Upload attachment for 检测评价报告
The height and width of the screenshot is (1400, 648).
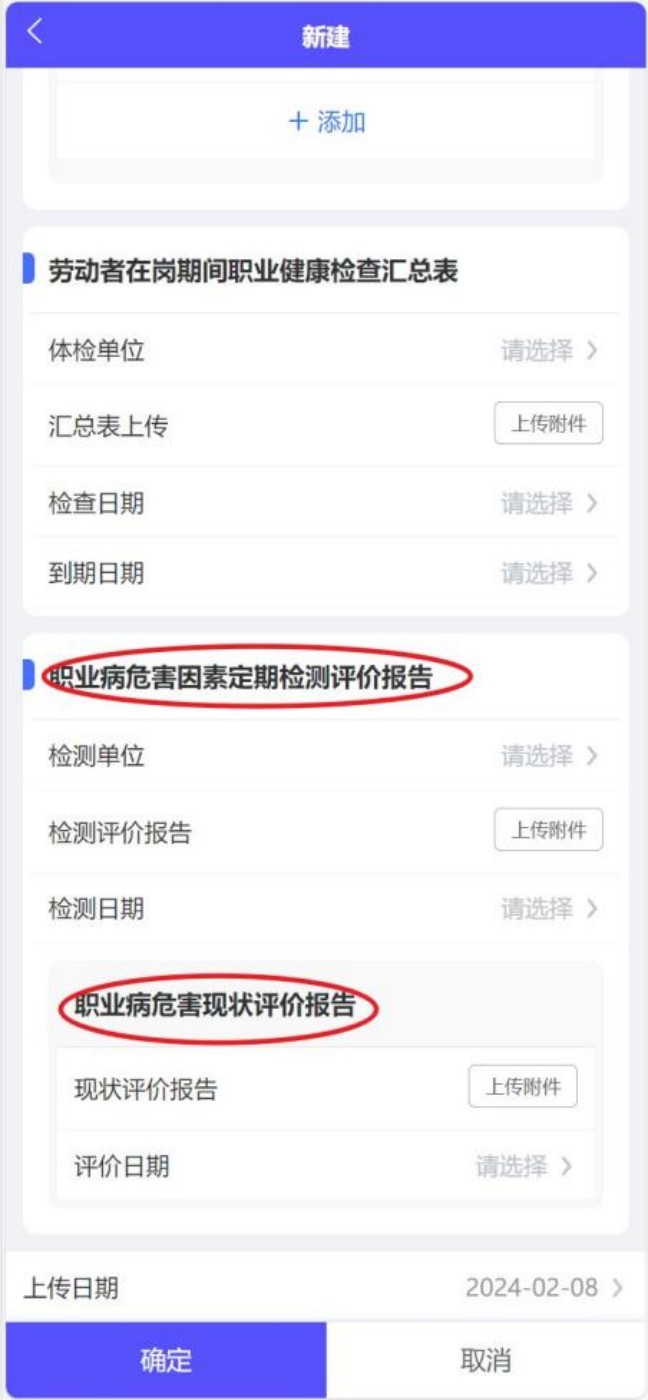point(548,830)
